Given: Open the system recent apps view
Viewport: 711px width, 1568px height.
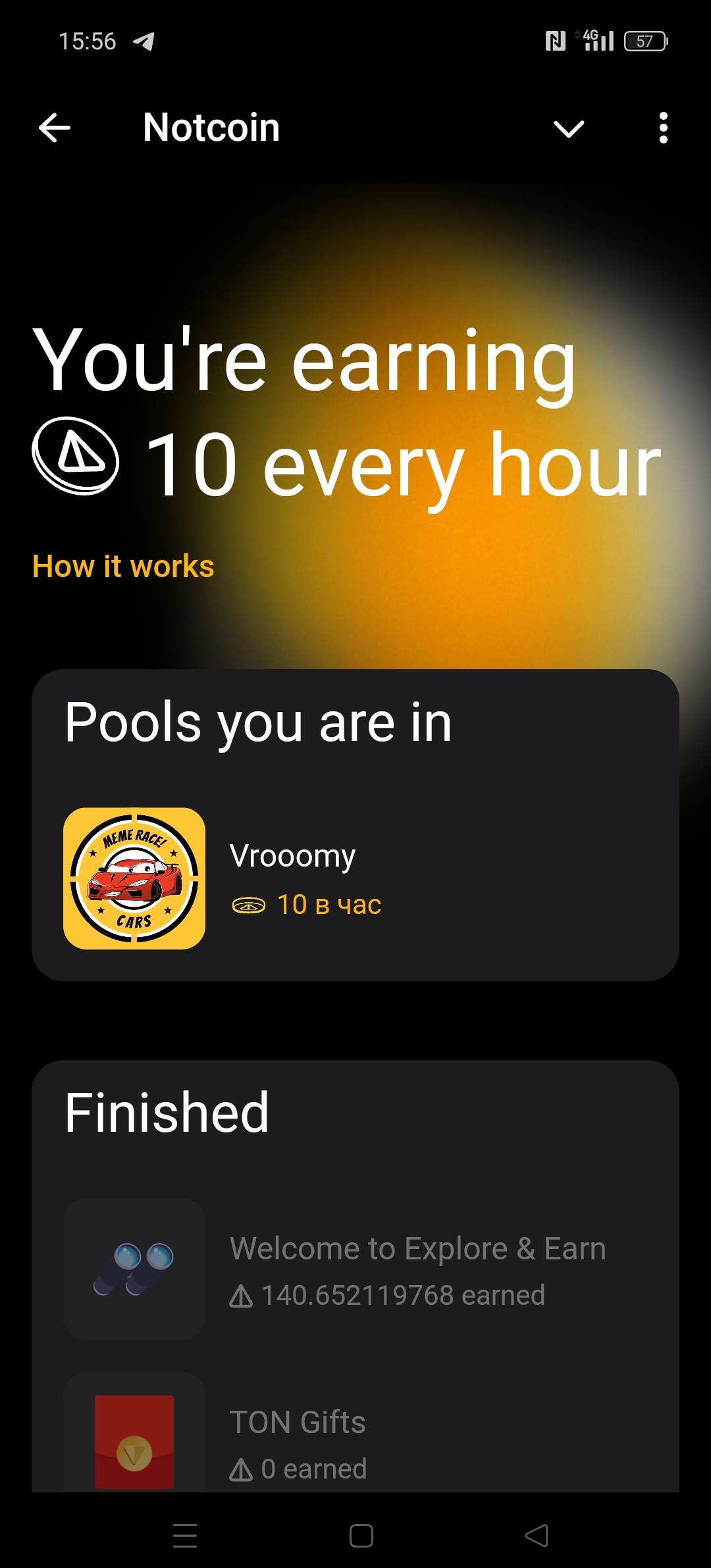Looking at the screenshot, I should 185,1536.
